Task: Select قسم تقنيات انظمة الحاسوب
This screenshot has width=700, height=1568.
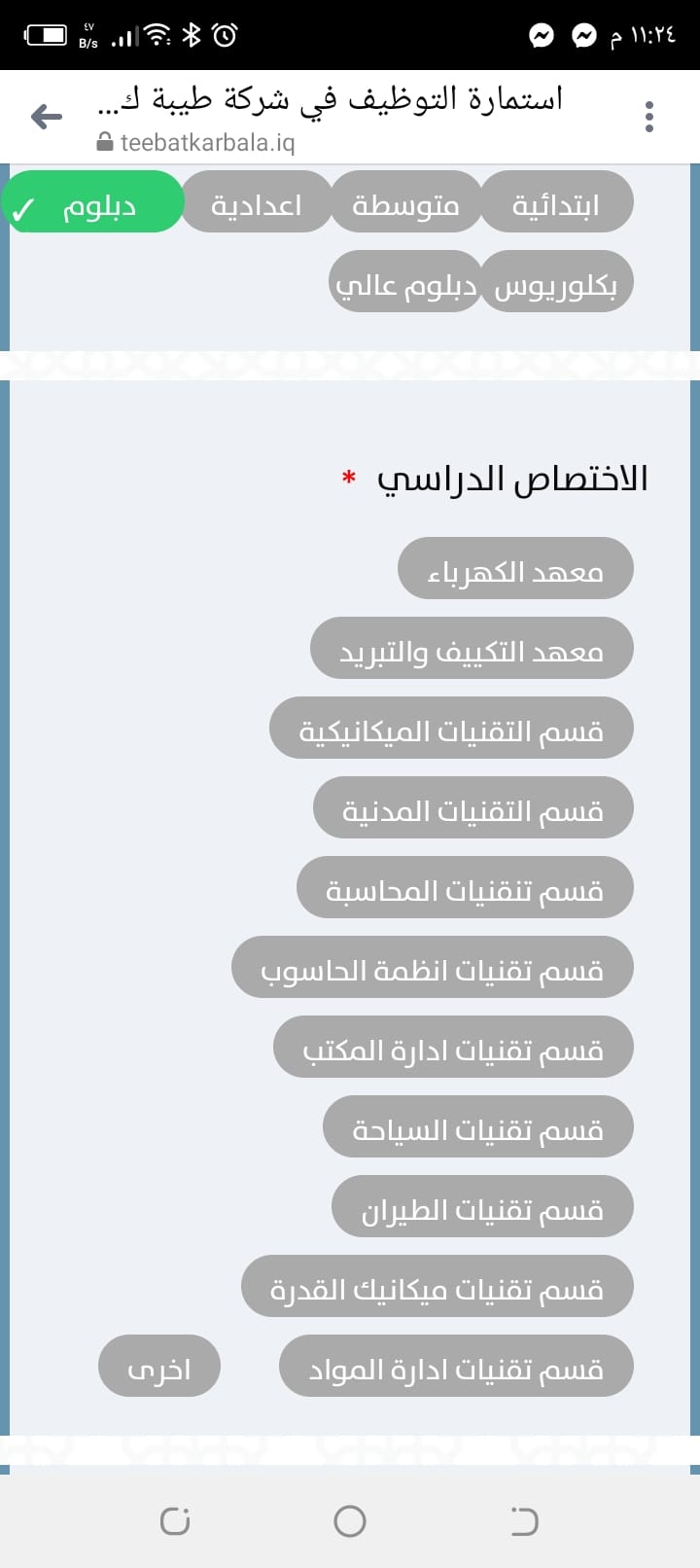Action: tap(433, 967)
